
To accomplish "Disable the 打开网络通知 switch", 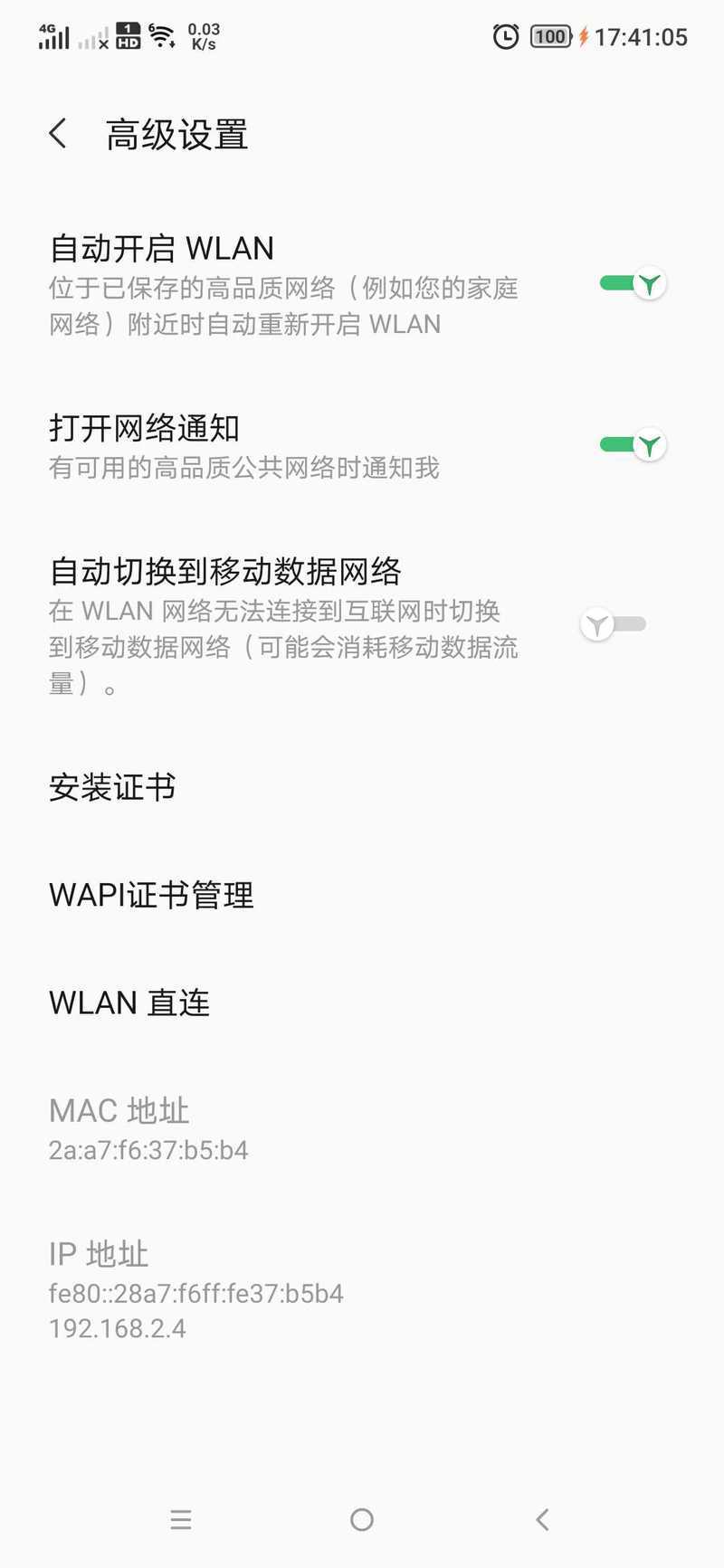I will [633, 445].
